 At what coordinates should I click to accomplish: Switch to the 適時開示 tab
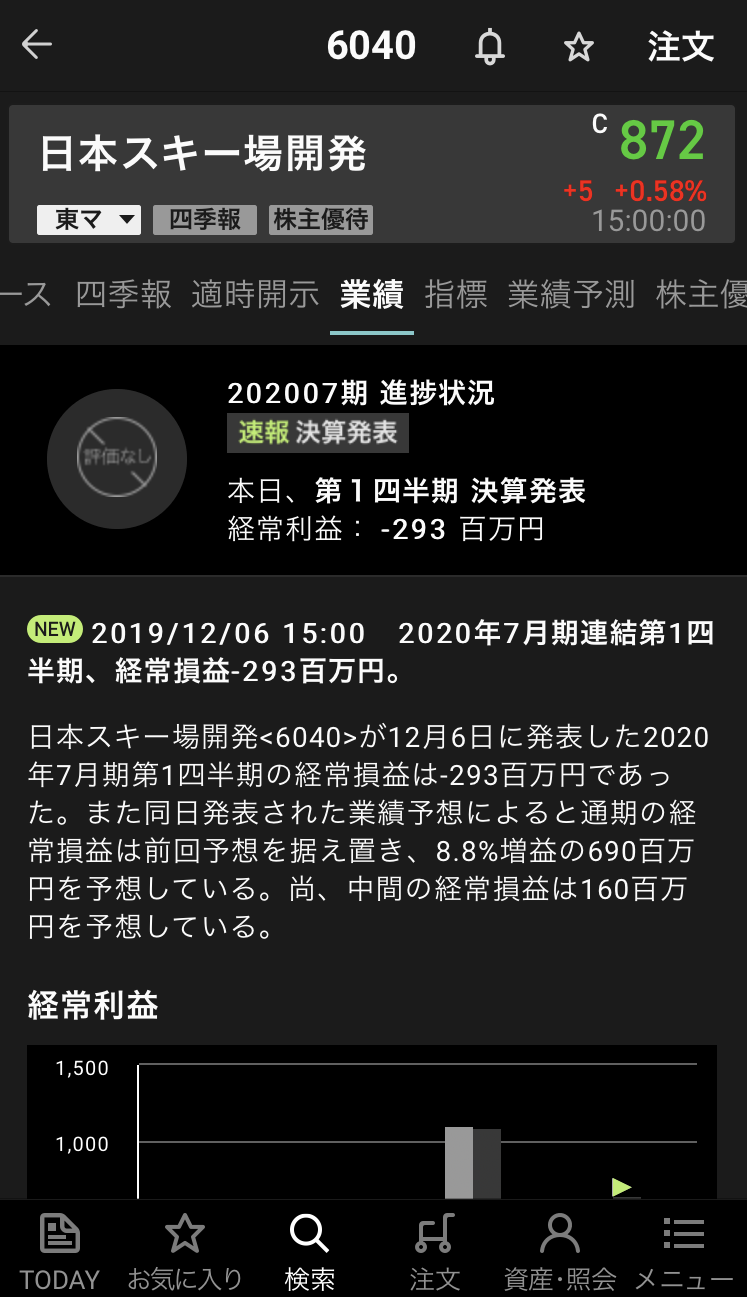coord(255,294)
